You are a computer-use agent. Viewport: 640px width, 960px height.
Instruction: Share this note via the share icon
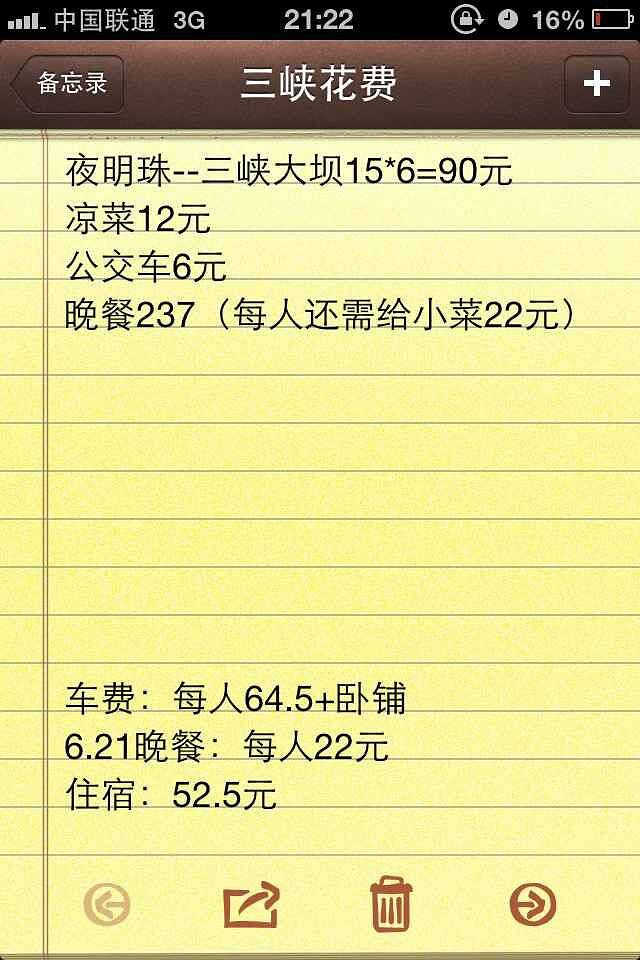coord(250,906)
